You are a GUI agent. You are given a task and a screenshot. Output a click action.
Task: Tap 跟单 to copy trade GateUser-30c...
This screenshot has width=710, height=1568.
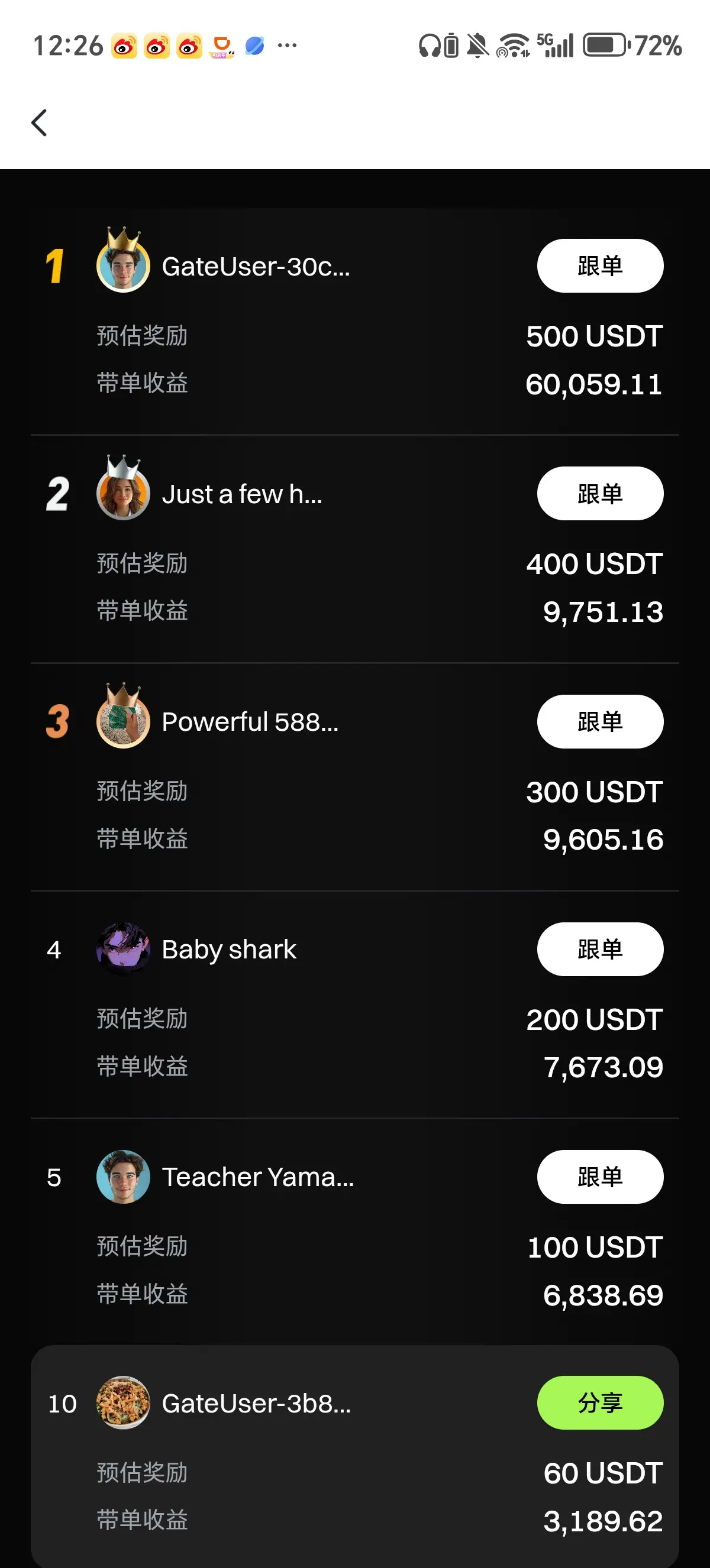pyautogui.click(x=599, y=266)
